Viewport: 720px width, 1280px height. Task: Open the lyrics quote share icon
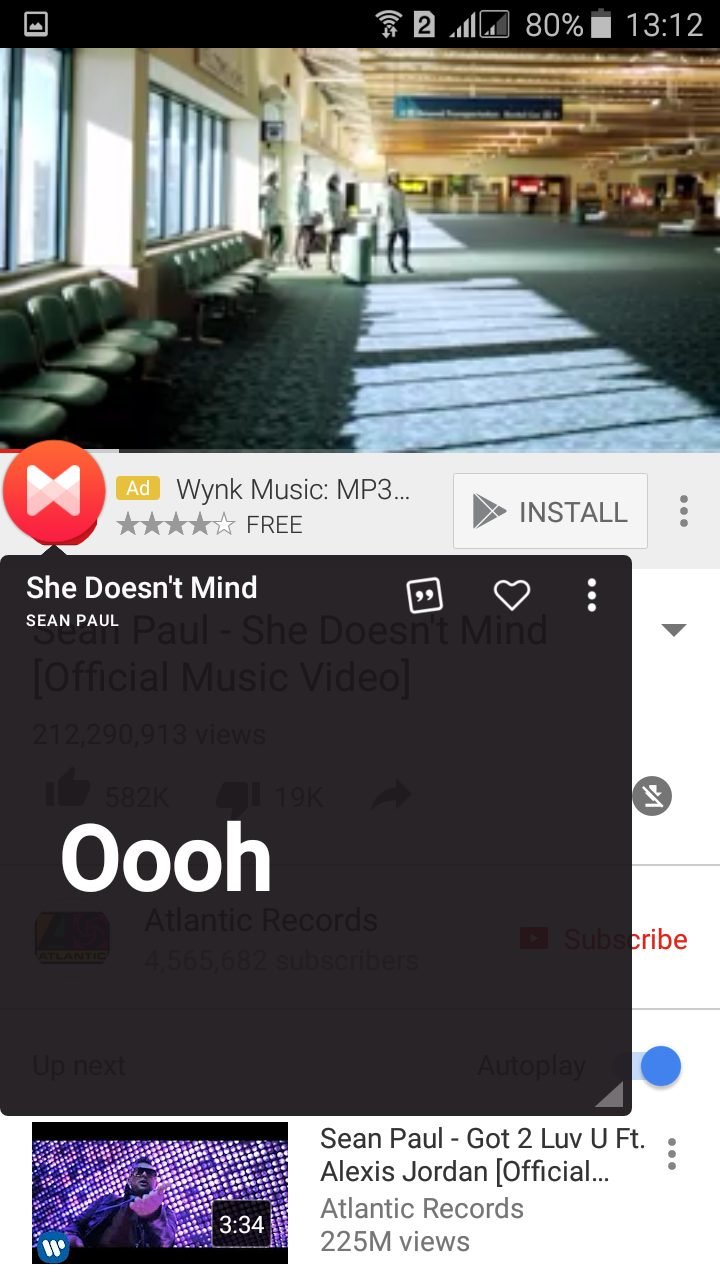425,596
